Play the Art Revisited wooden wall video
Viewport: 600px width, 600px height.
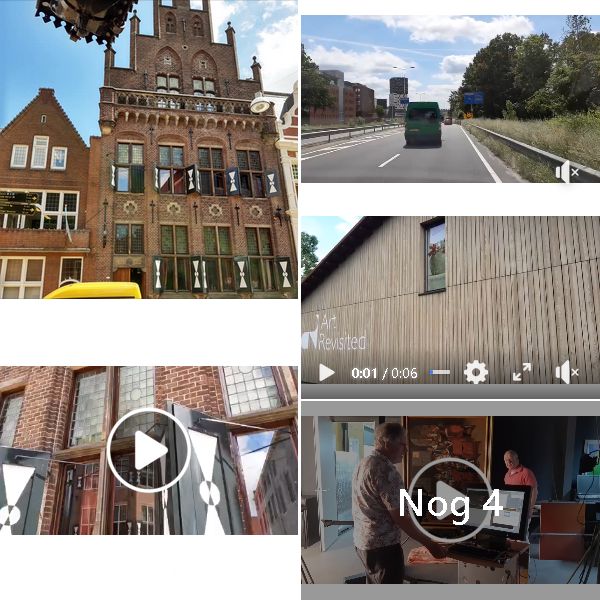(326, 373)
